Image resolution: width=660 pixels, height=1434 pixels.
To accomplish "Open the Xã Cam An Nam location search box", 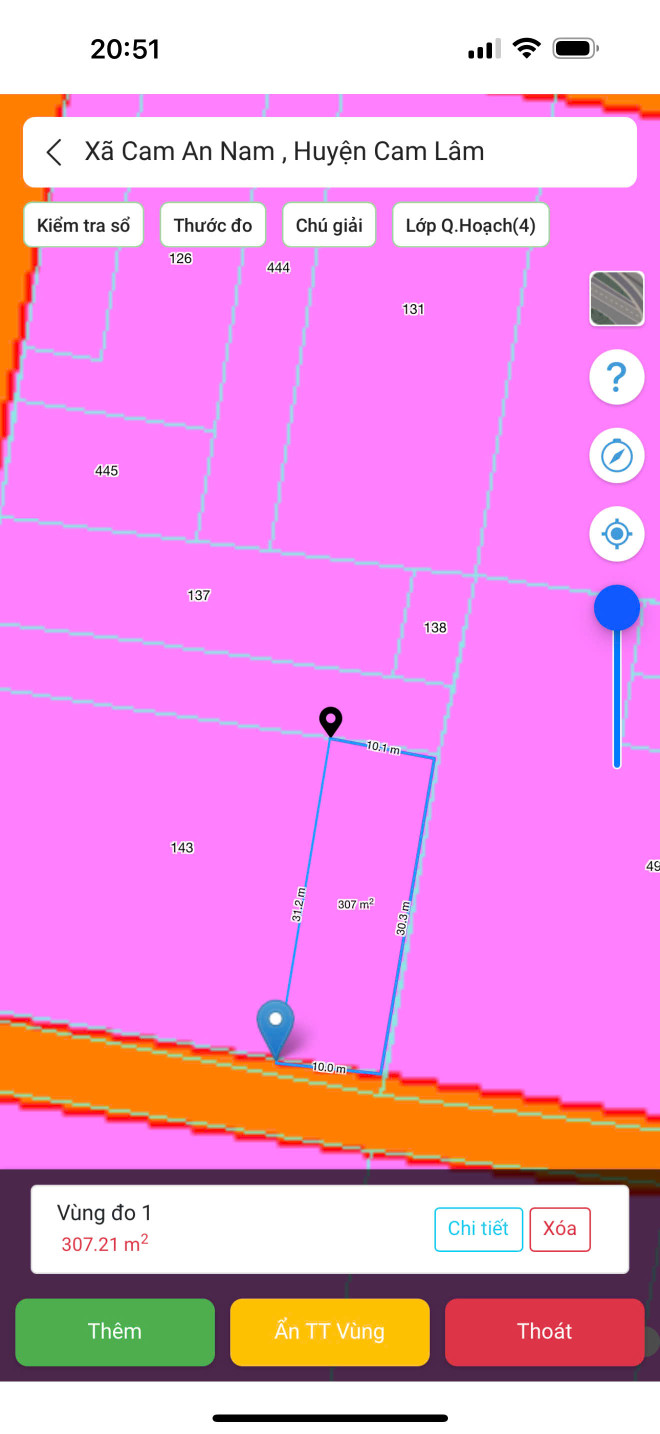I will coord(340,152).
